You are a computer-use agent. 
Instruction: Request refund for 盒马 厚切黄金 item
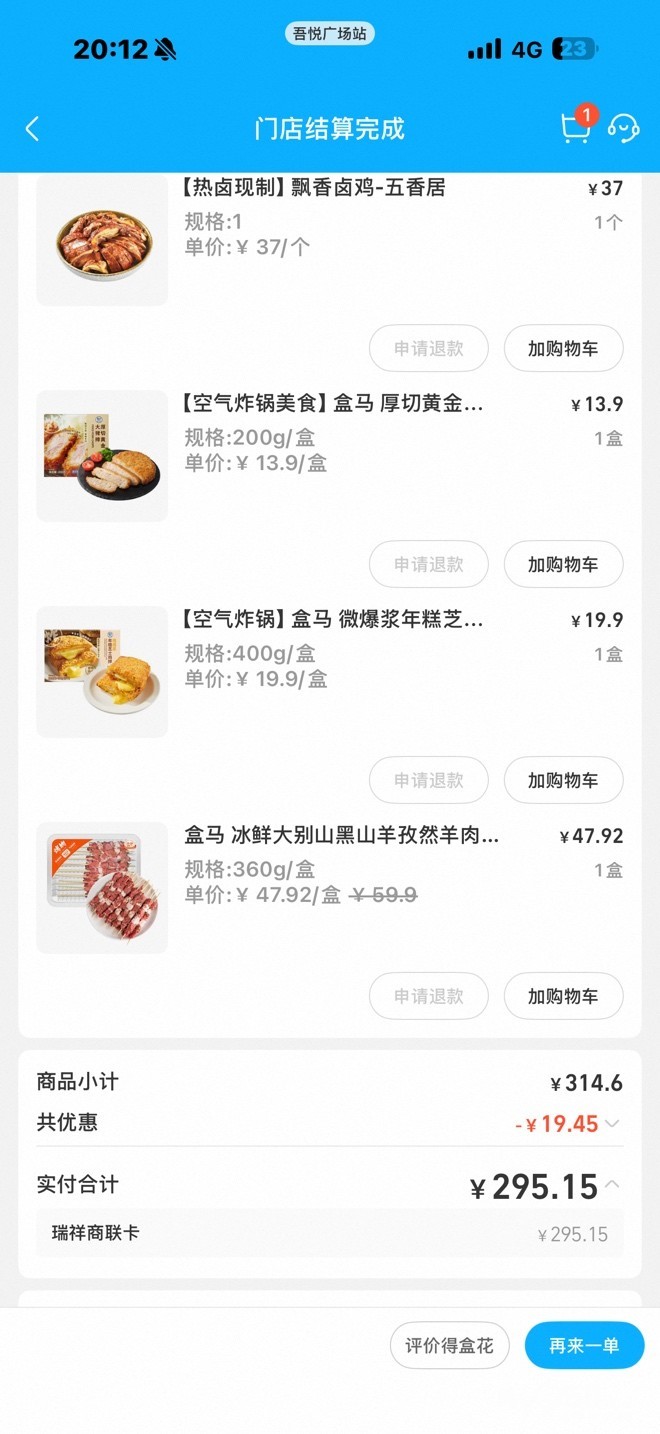pyautogui.click(x=429, y=565)
